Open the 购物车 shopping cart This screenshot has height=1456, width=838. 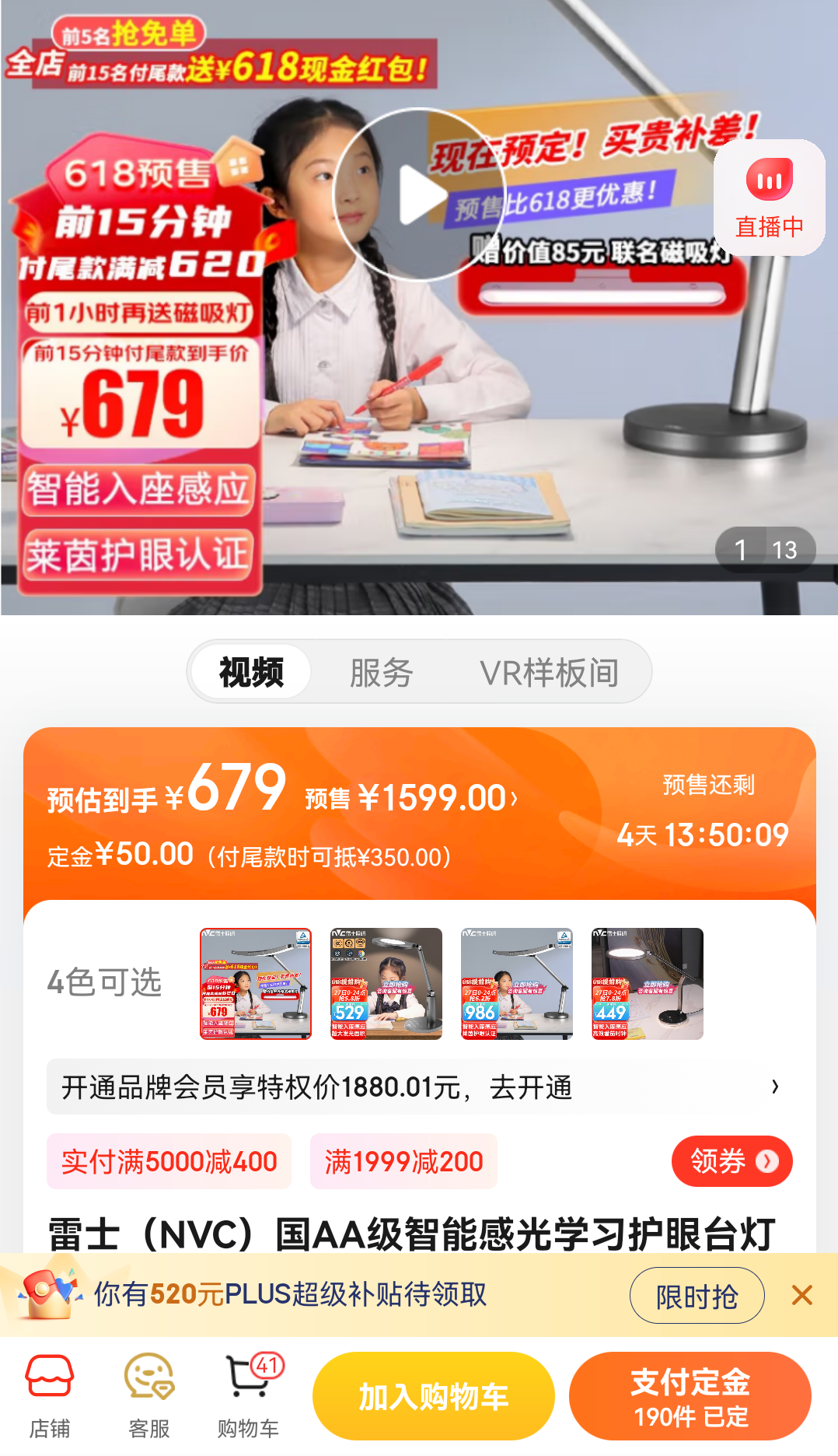[249, 1396]
